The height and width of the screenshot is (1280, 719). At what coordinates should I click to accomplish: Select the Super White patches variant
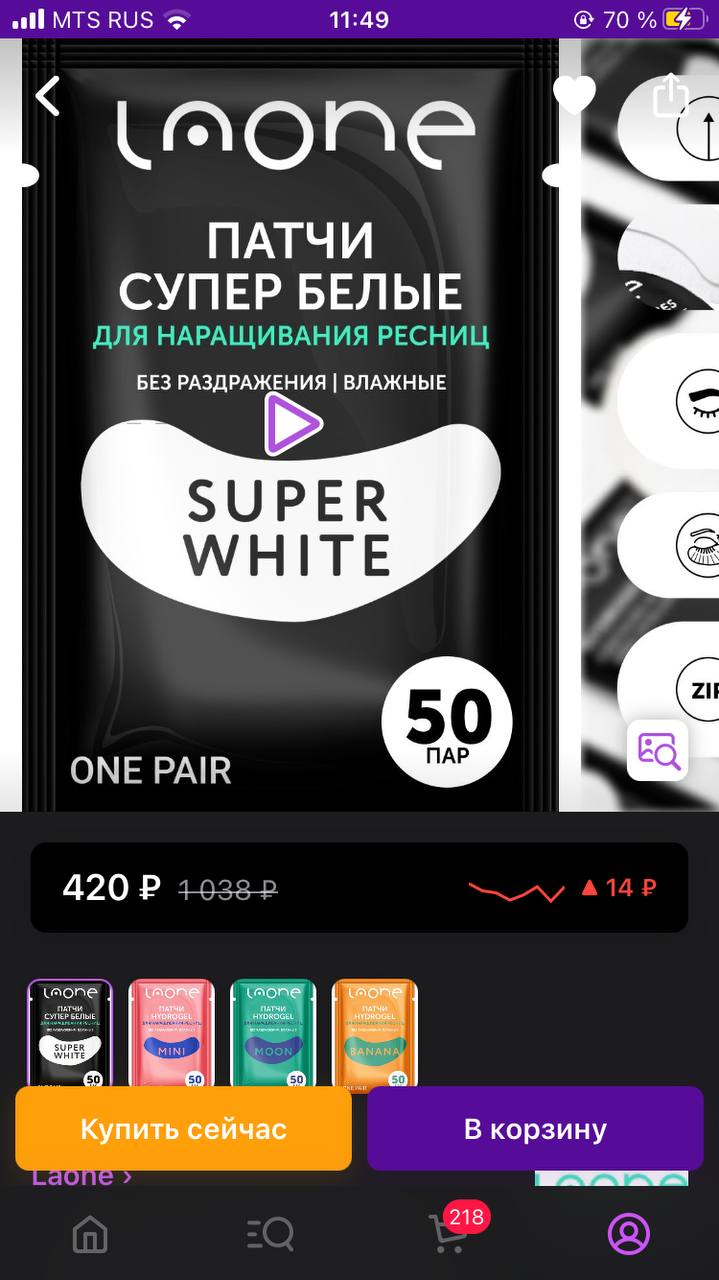click(x=70, y=1033)
